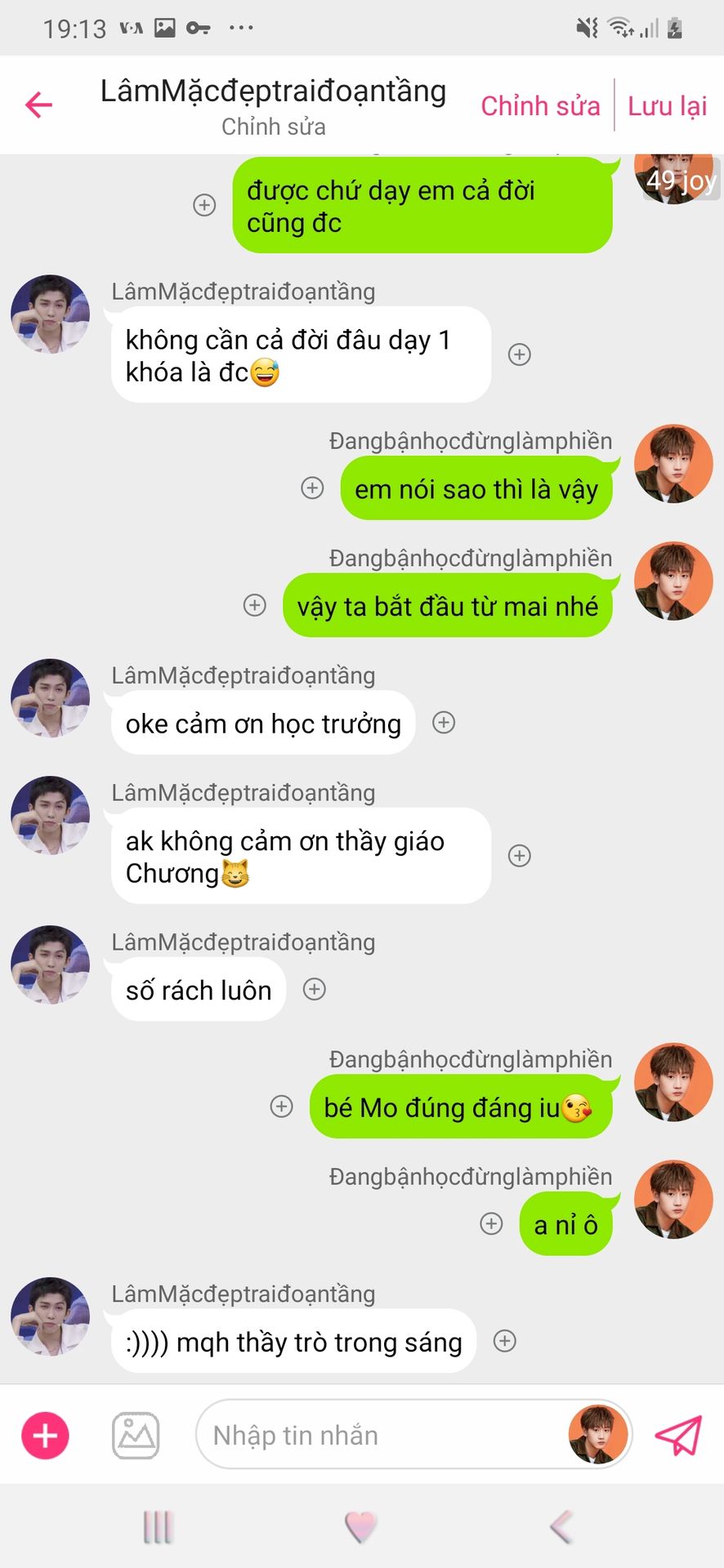Screen dimensions: 724x1568
Task: Tap plus beside "bé Mo đúng đáng iu"
Action: [282, 1107]
